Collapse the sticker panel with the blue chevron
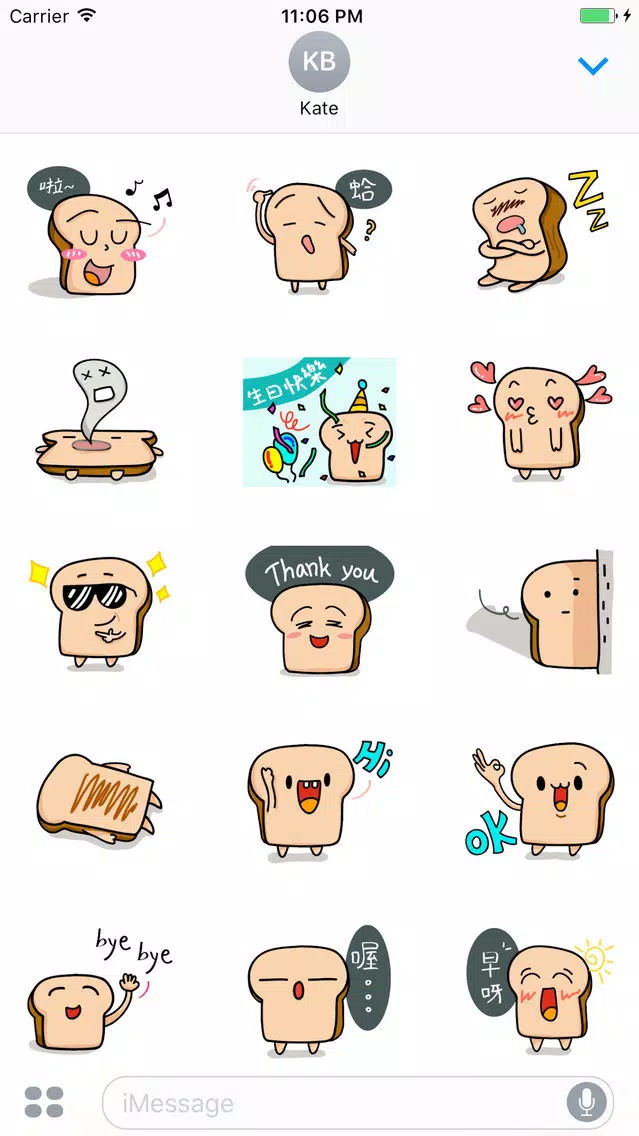The image size is (639, 1136). click(x=593, y=67)
